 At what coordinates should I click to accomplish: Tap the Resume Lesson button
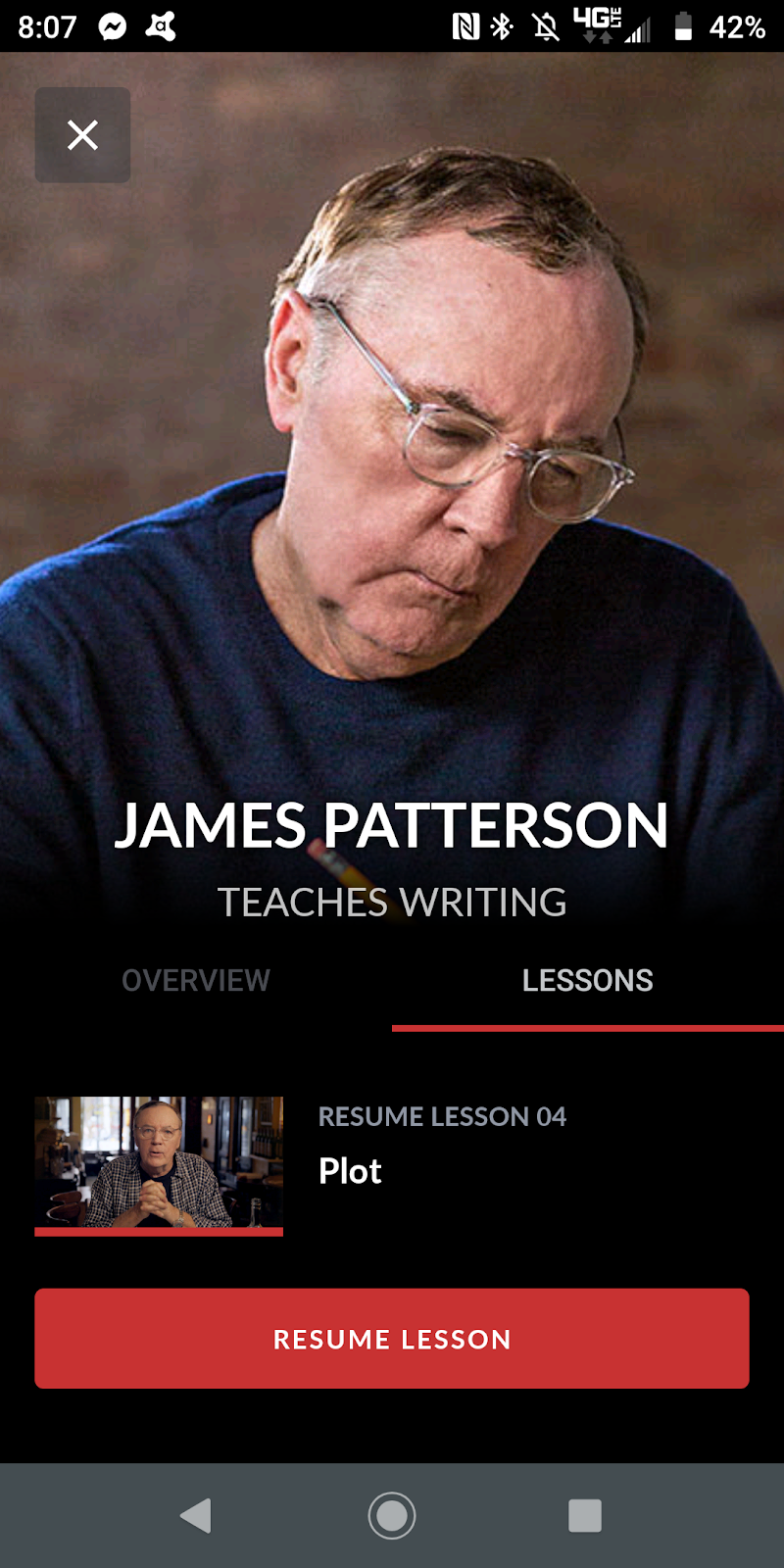tap(392, 1339)
